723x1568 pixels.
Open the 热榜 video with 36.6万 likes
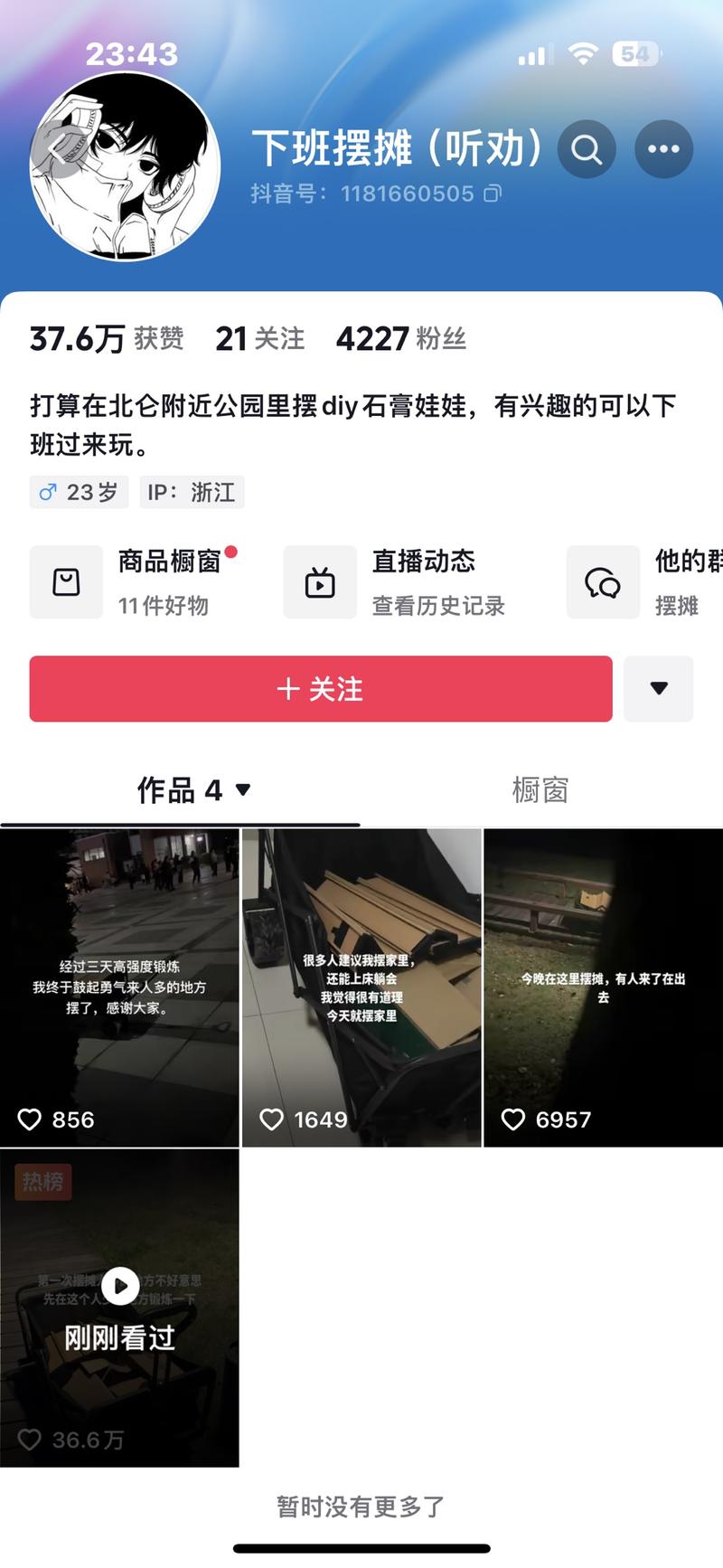(x=119, y=1307)
